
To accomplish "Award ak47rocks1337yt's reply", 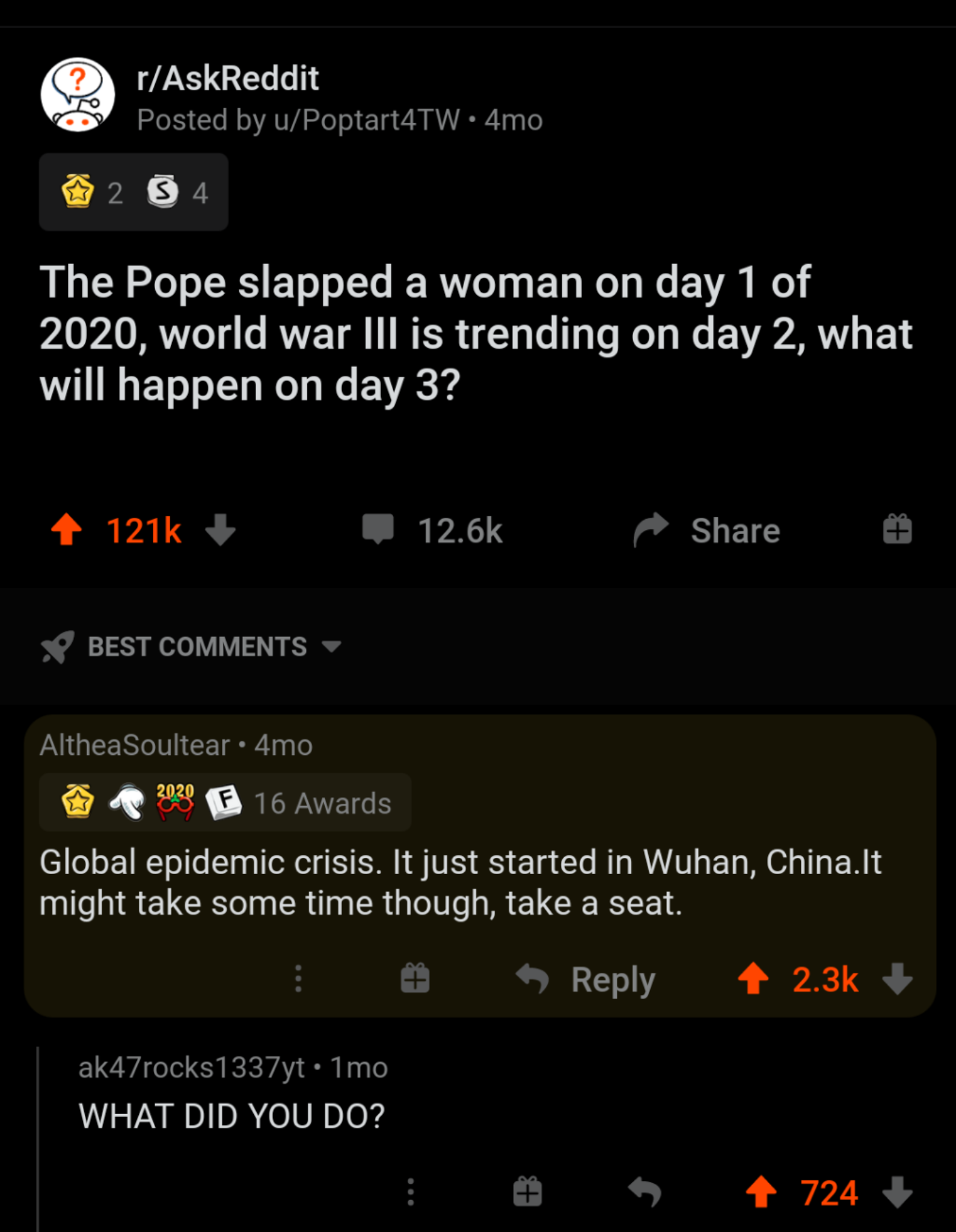I will click(x=527, y=1192).
